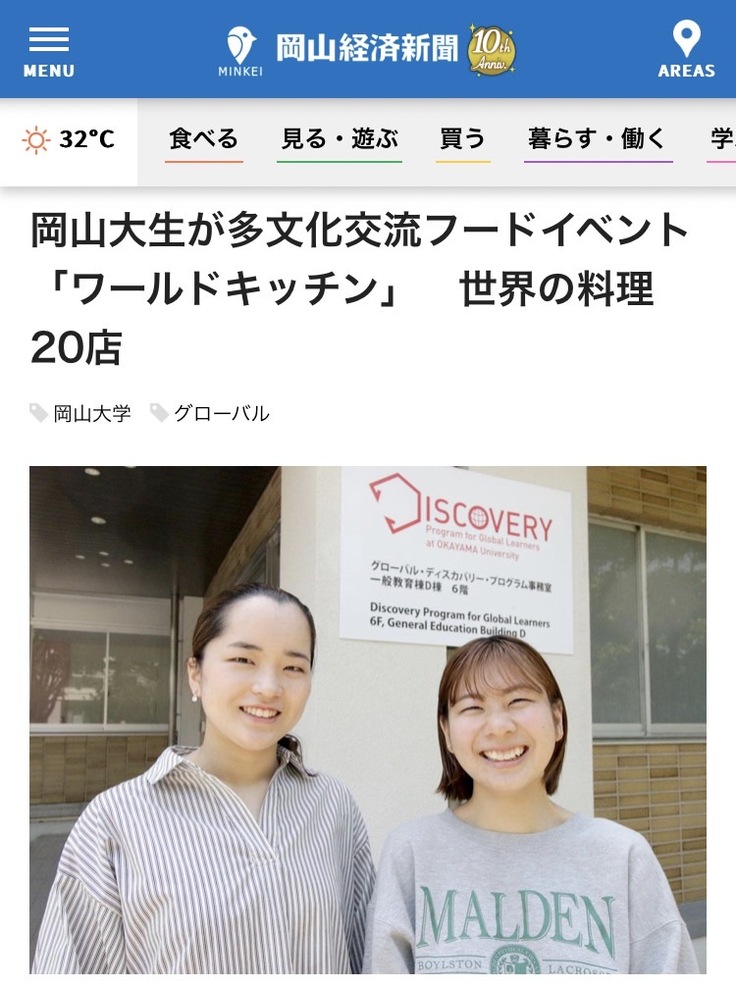Open the 暮らす・働く category tab
Screen dimensions: 736x987
(x=597, y=140)
